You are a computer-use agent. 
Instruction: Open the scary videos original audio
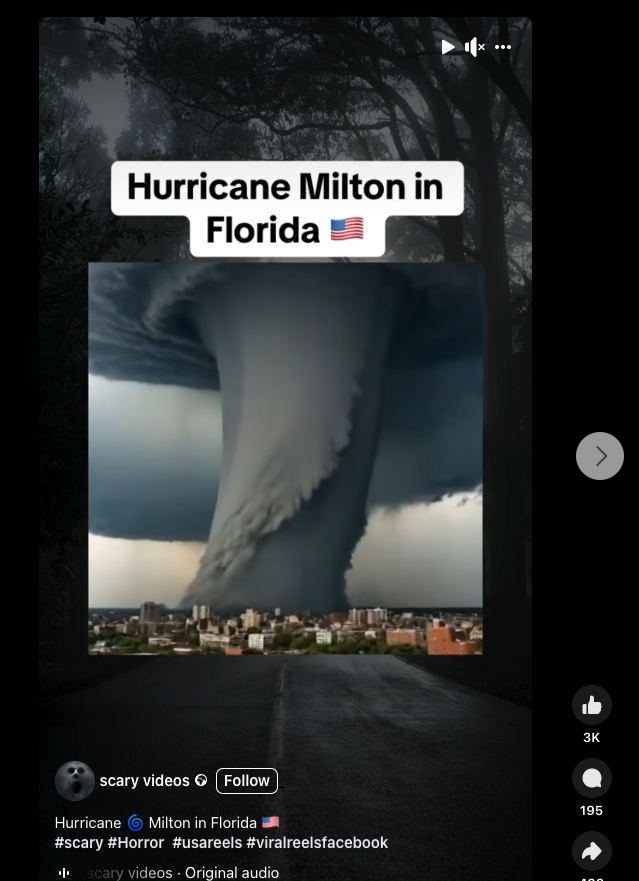(182, 873)
